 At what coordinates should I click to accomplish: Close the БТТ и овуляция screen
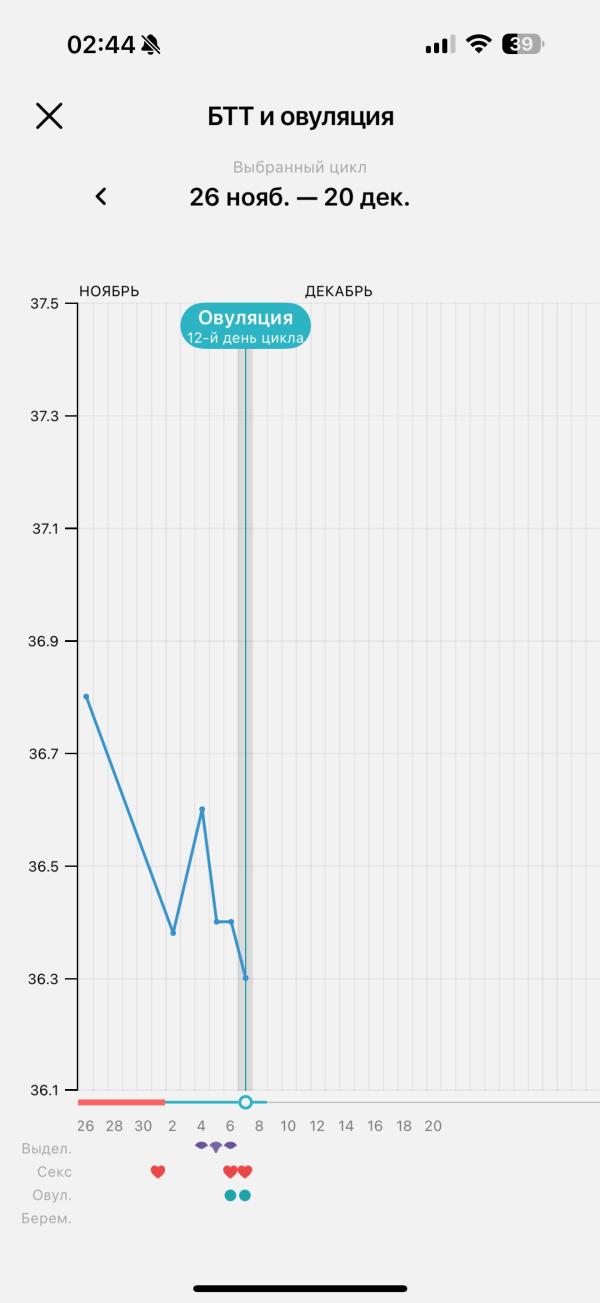pos(49,116)
